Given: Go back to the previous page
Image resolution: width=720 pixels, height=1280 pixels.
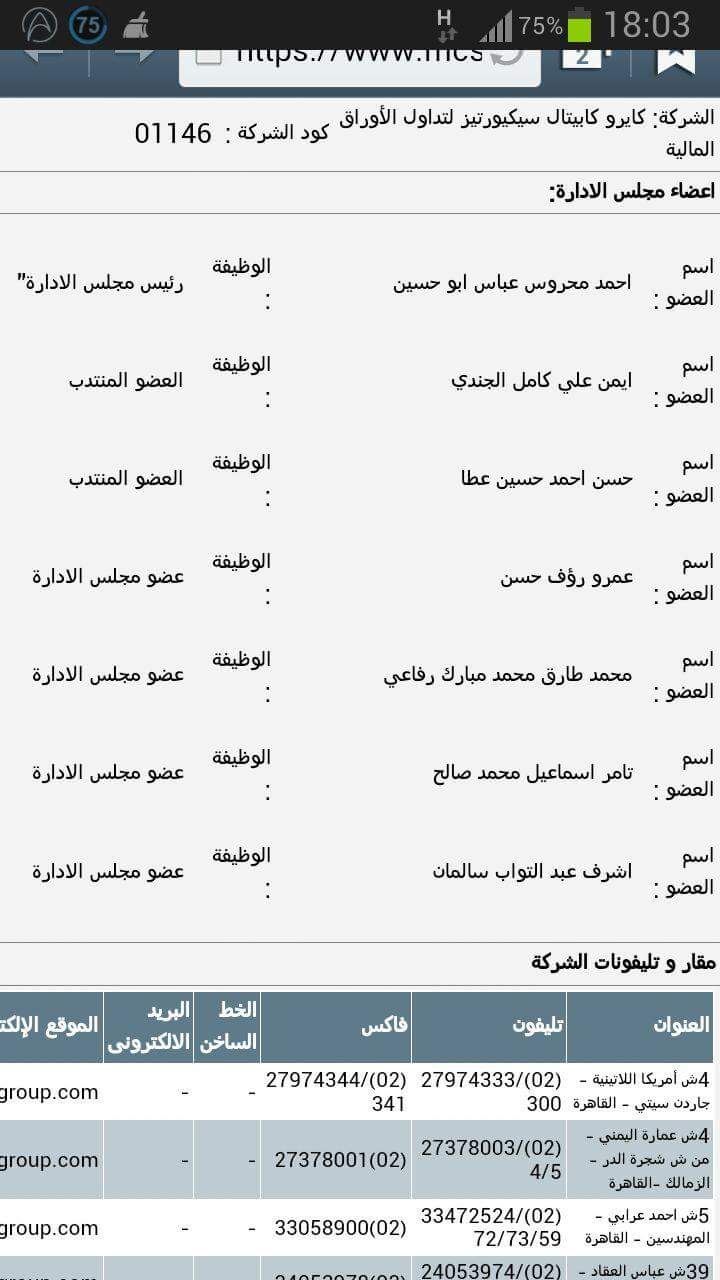Looking at the screenshot, I should coord(43,56).
